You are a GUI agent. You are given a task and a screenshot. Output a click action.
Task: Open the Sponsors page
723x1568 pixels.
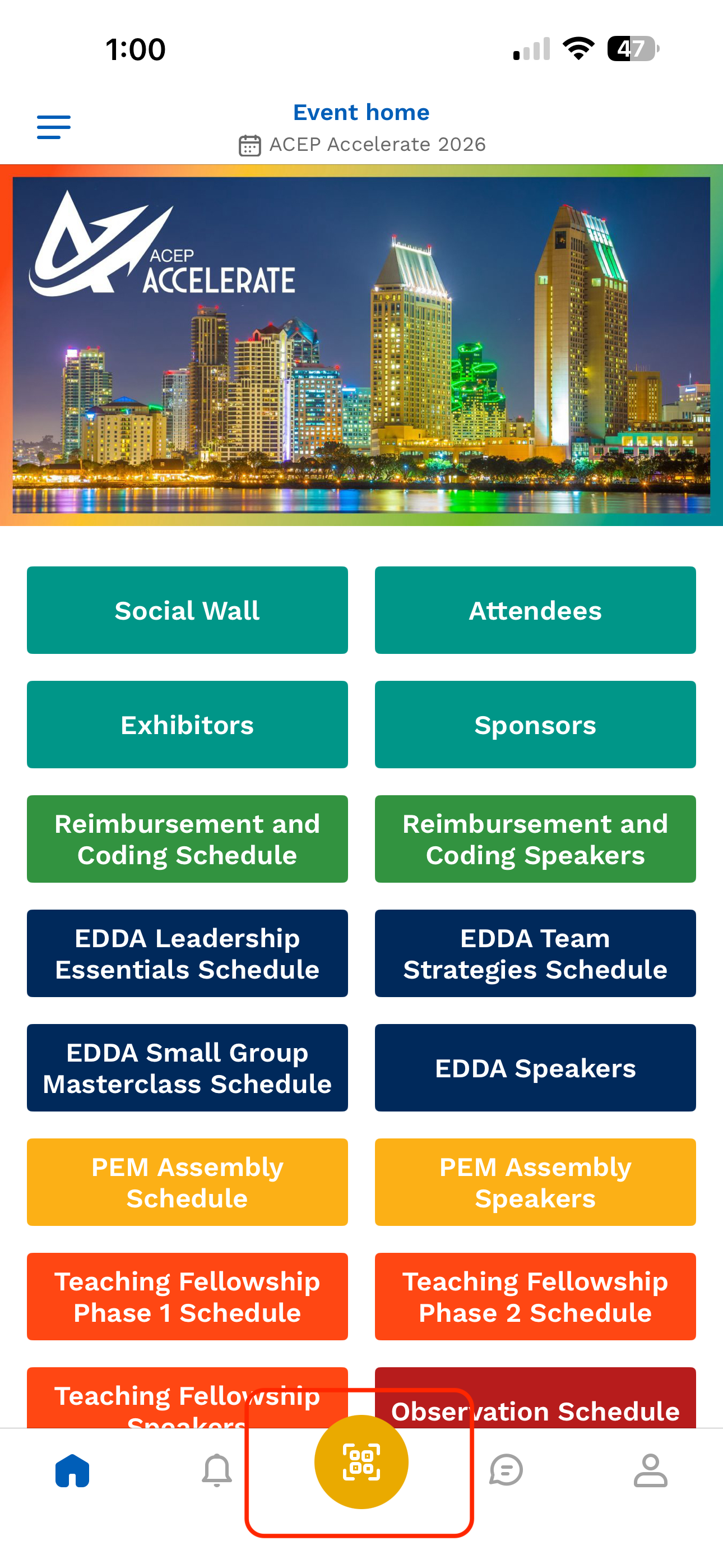(x=535, y=725)
